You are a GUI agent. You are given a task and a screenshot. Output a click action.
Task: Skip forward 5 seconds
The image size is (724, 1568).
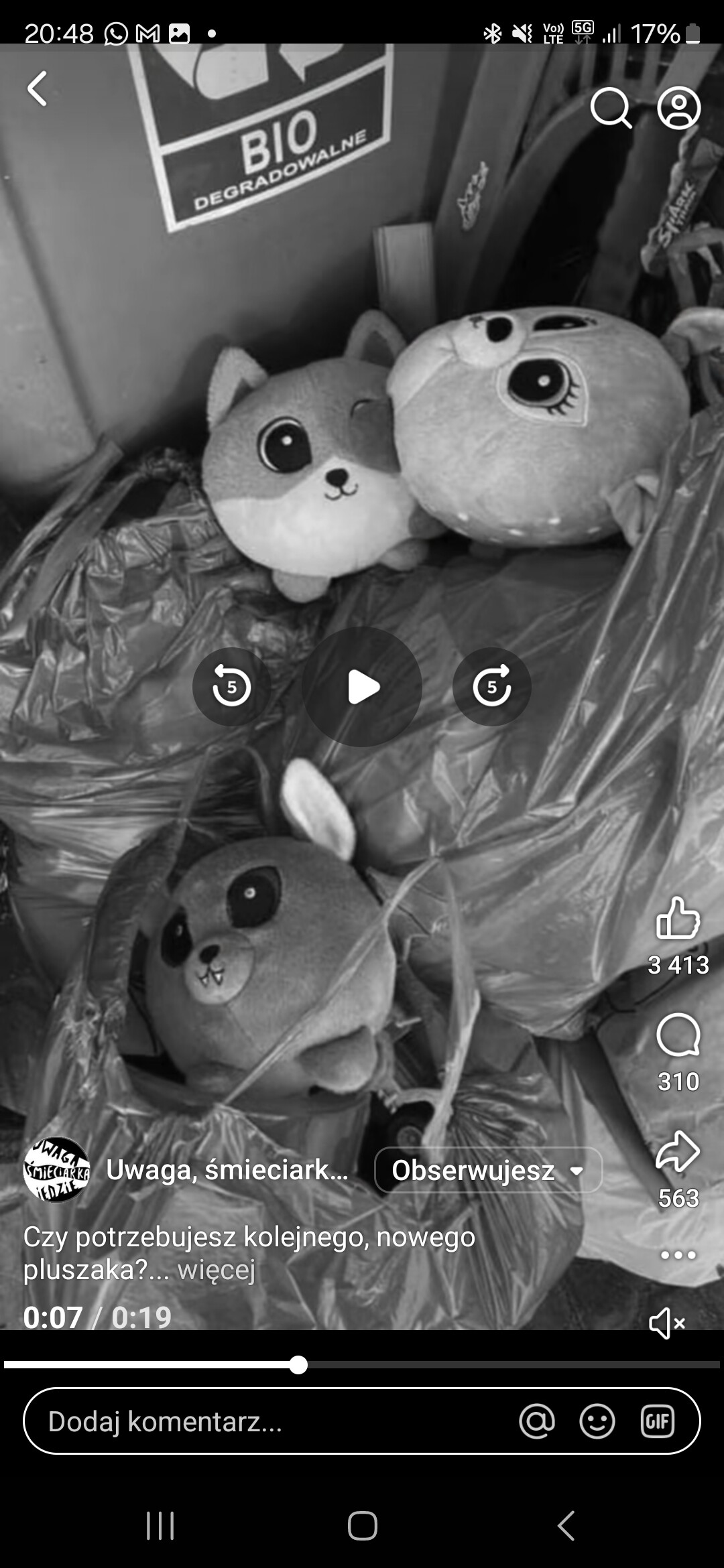491,687
